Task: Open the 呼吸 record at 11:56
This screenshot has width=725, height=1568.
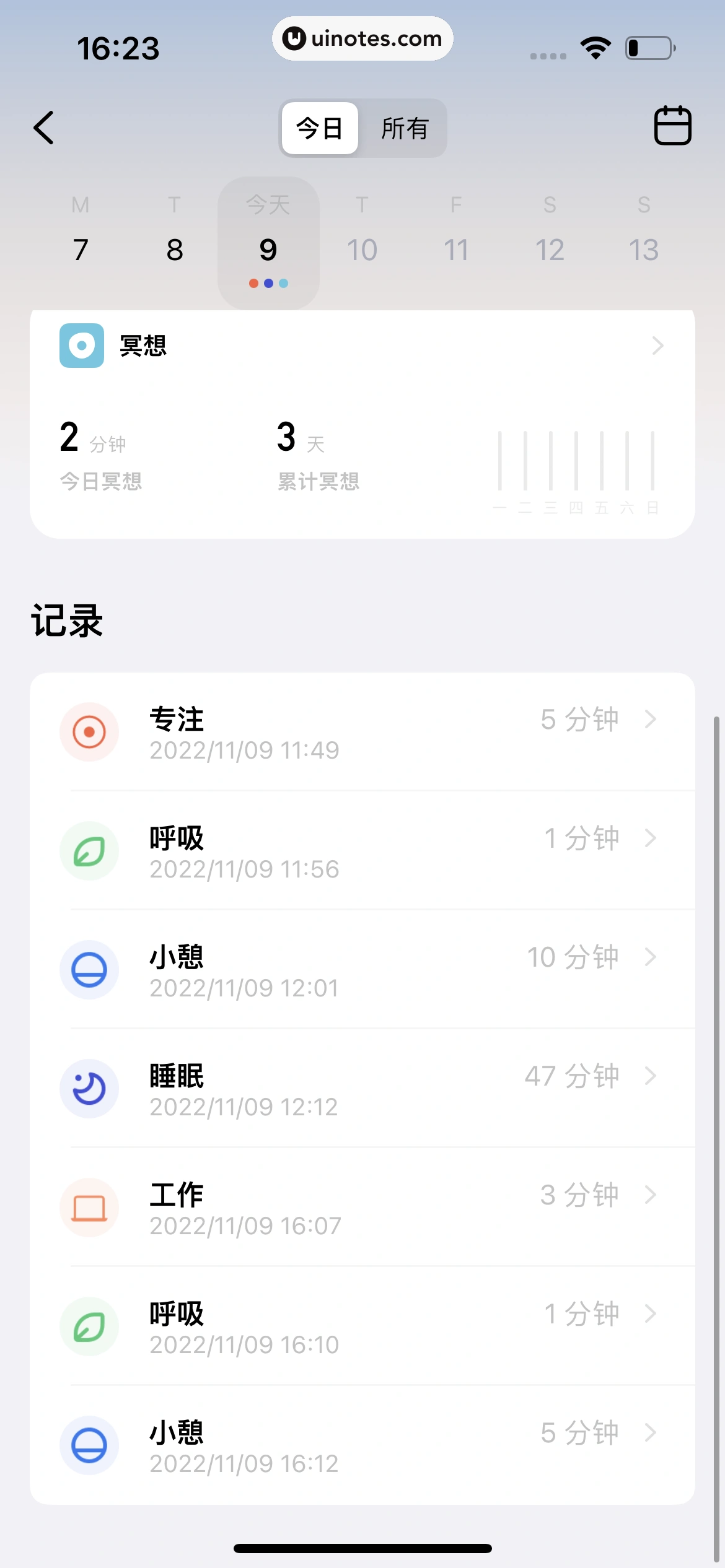Action: [362, 851]
